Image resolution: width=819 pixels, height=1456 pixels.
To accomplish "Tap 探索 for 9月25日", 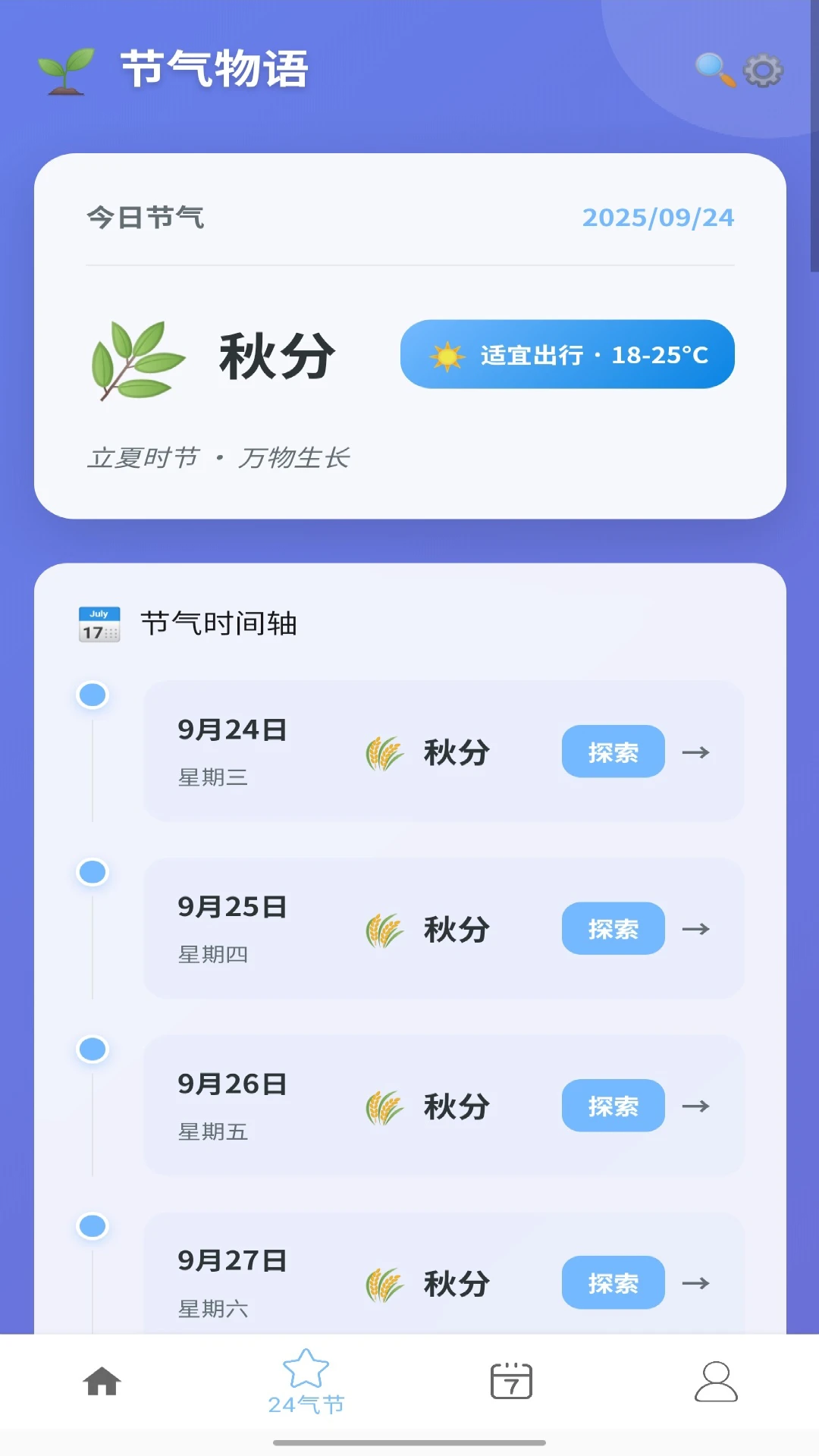I will click(x=613, y=928).
